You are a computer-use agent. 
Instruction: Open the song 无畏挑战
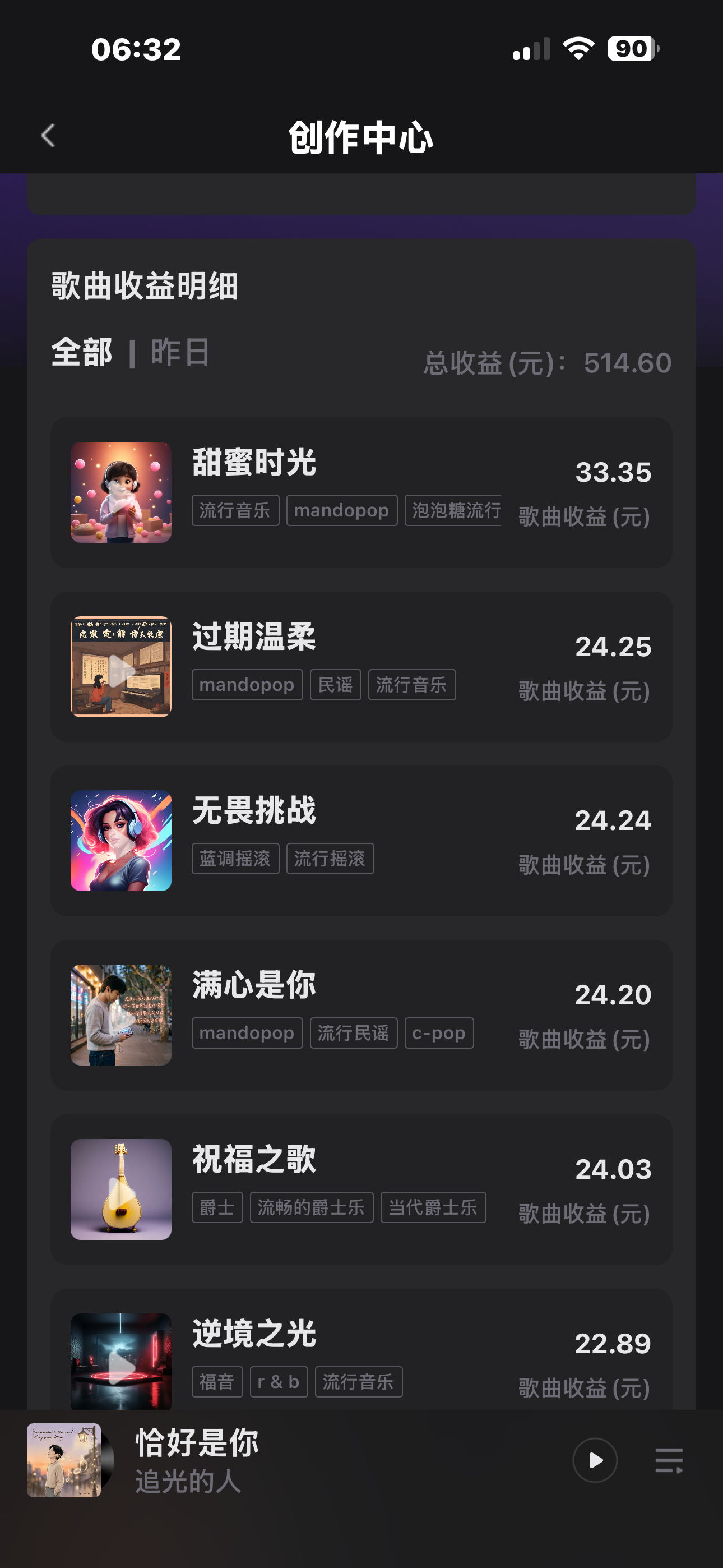tap(254, 811)
